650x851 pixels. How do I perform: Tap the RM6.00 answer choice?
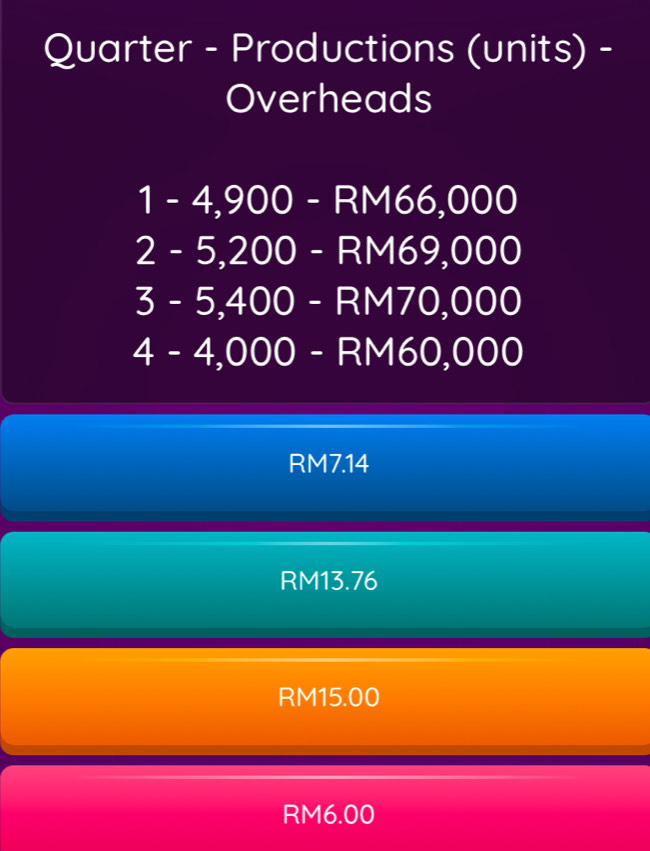326,812
